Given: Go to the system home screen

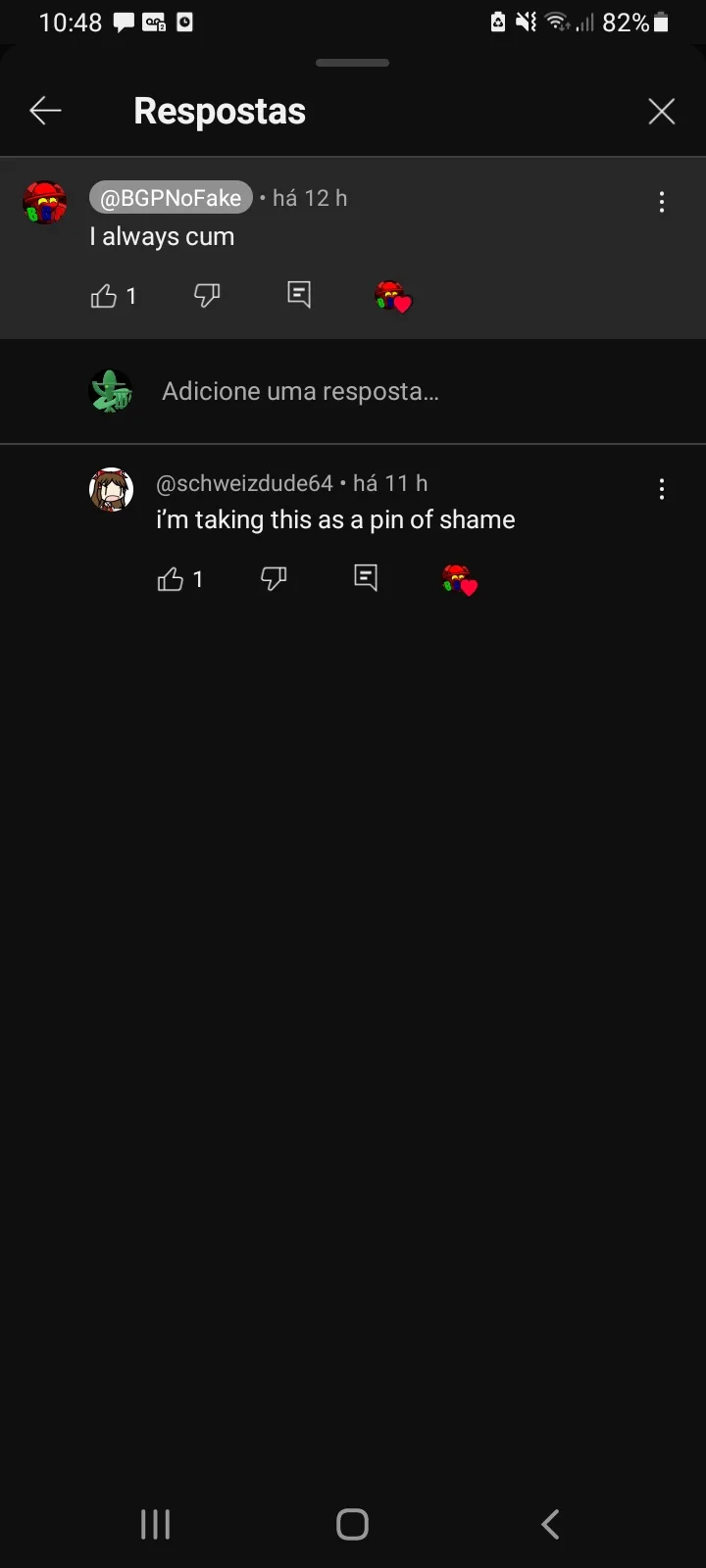Looking at the screenshot, I should pyautogui.click(x=352, y=1524).
